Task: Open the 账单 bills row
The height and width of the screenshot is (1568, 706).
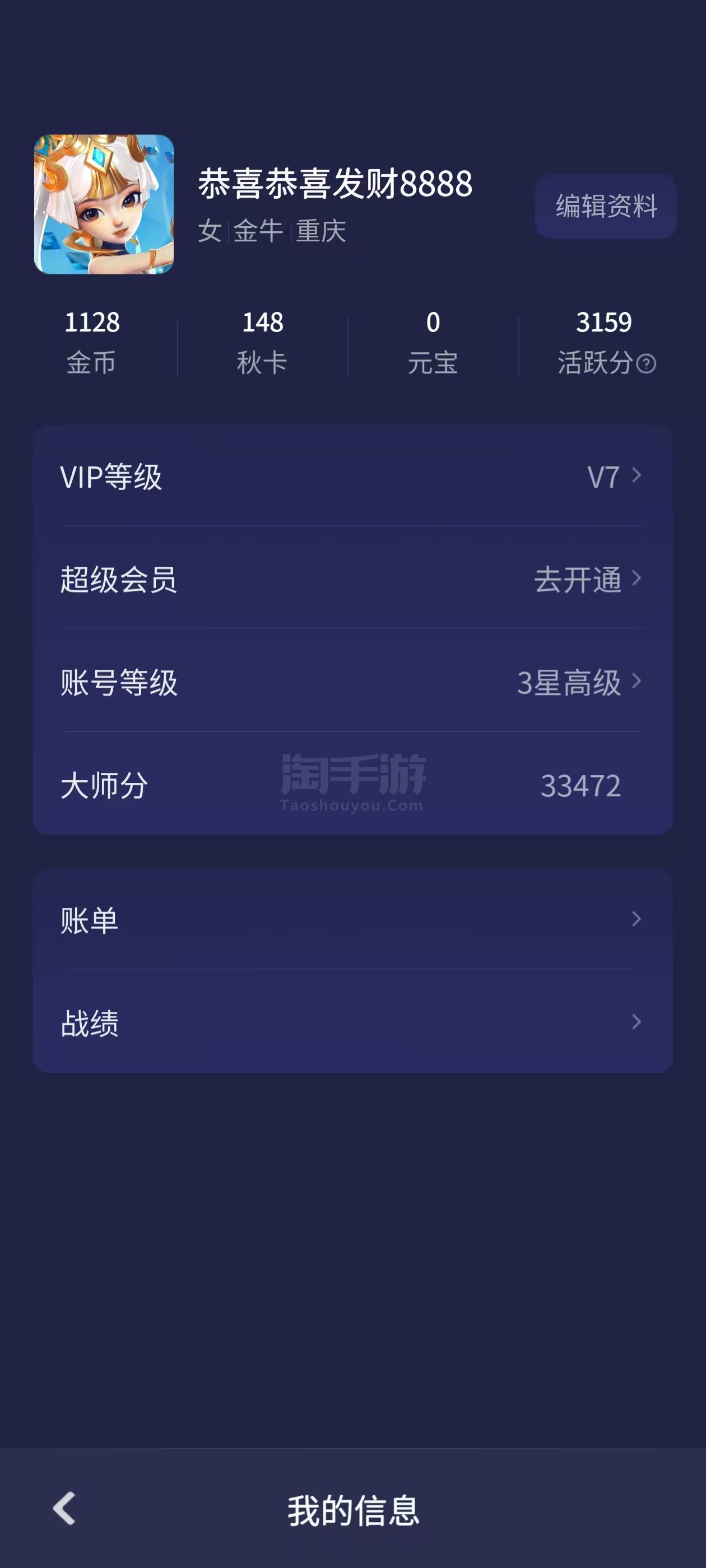Action: (x=352, y=919)
